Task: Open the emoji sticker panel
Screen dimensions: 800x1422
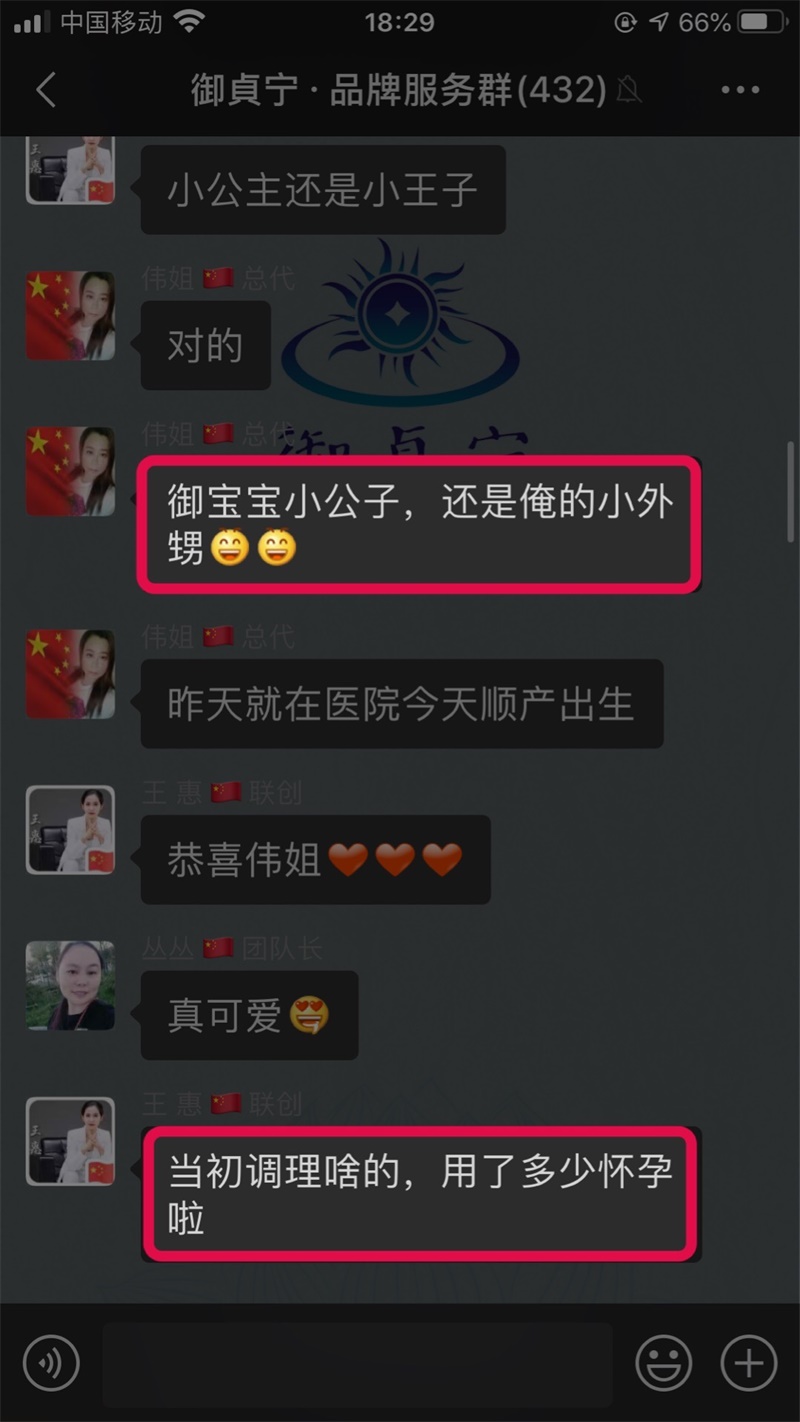Action: [664, 1363]
